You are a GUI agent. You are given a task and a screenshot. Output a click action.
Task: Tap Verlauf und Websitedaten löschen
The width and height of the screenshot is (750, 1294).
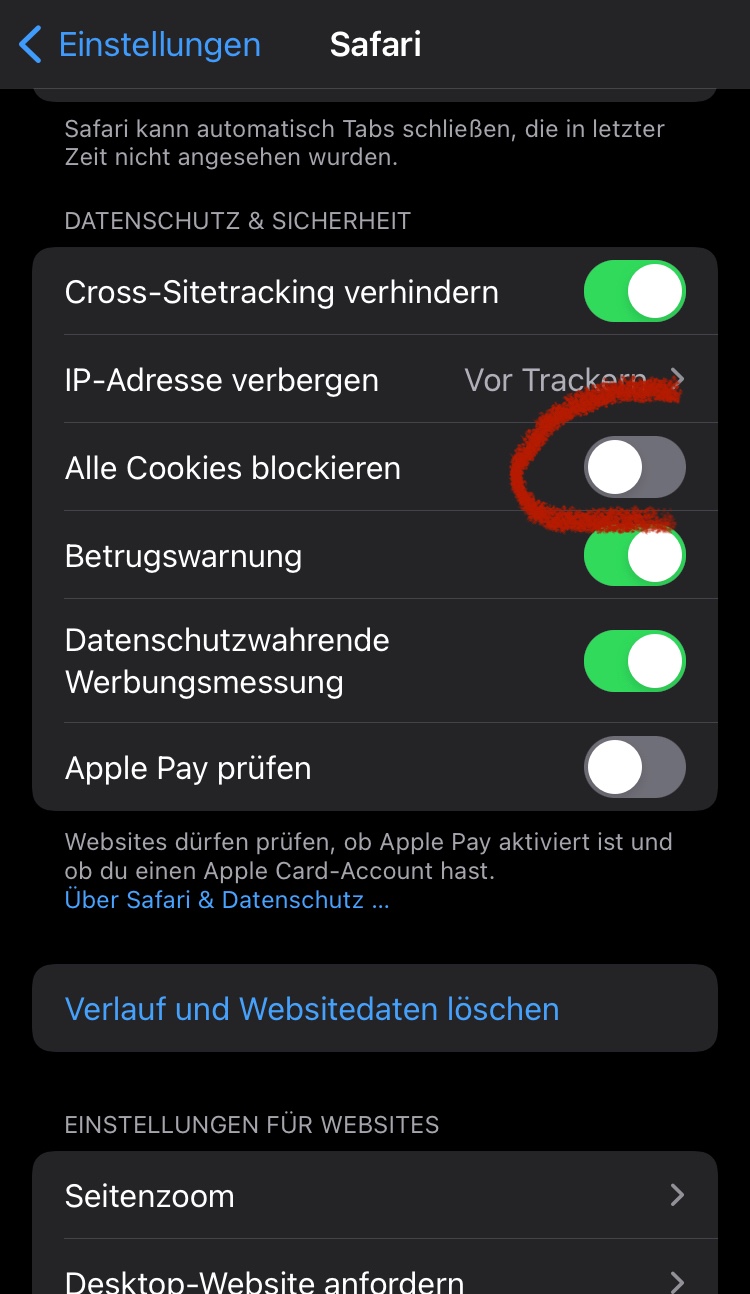312,1008
